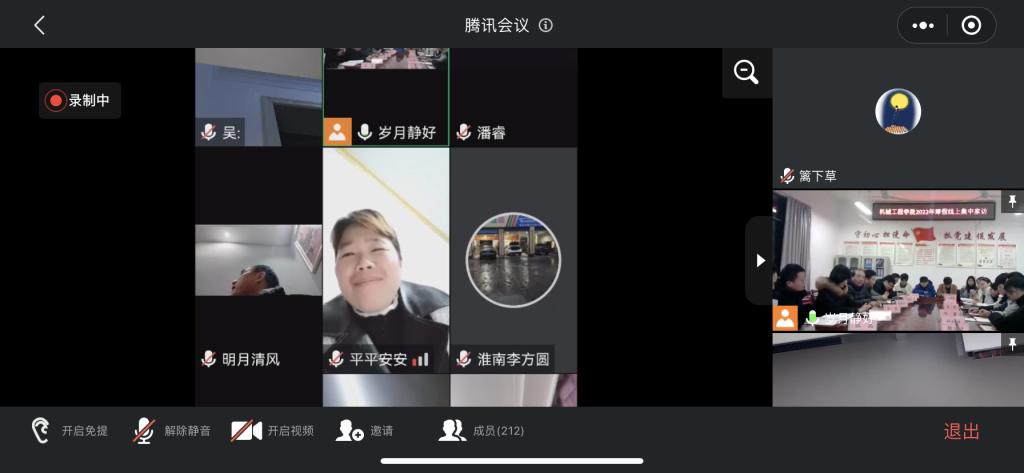Turn on speaker mode 开启免提
The image size is (1024, 473).
[x=69, y=431]
